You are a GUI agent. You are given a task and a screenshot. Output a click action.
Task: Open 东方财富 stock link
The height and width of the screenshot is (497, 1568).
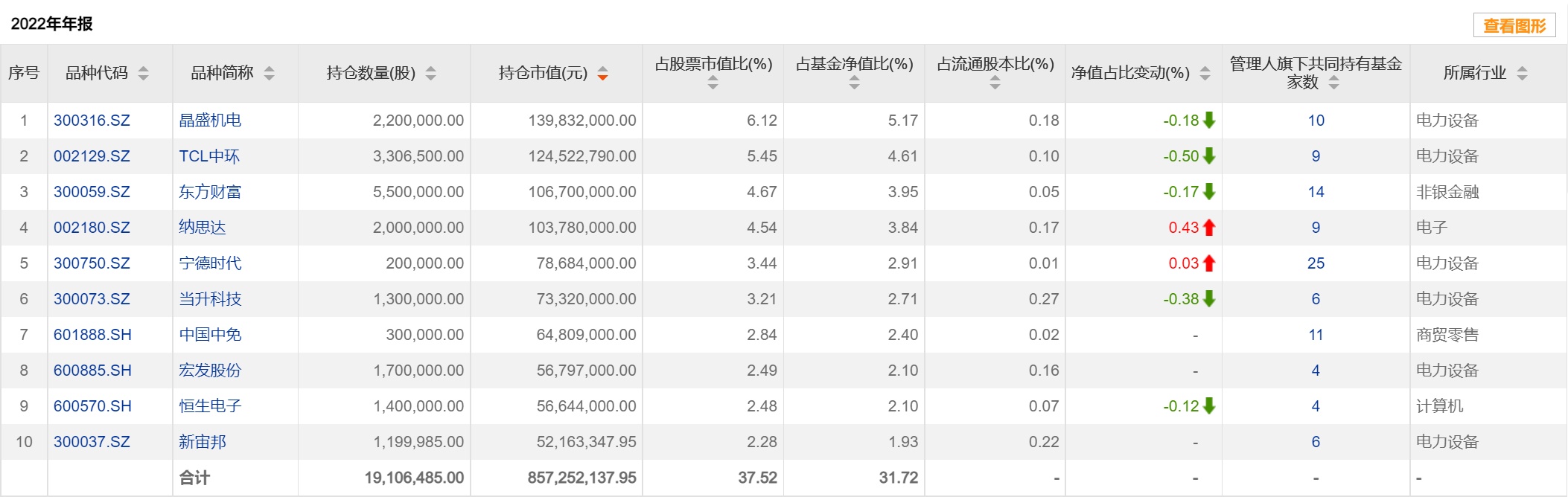pos(210,192)
